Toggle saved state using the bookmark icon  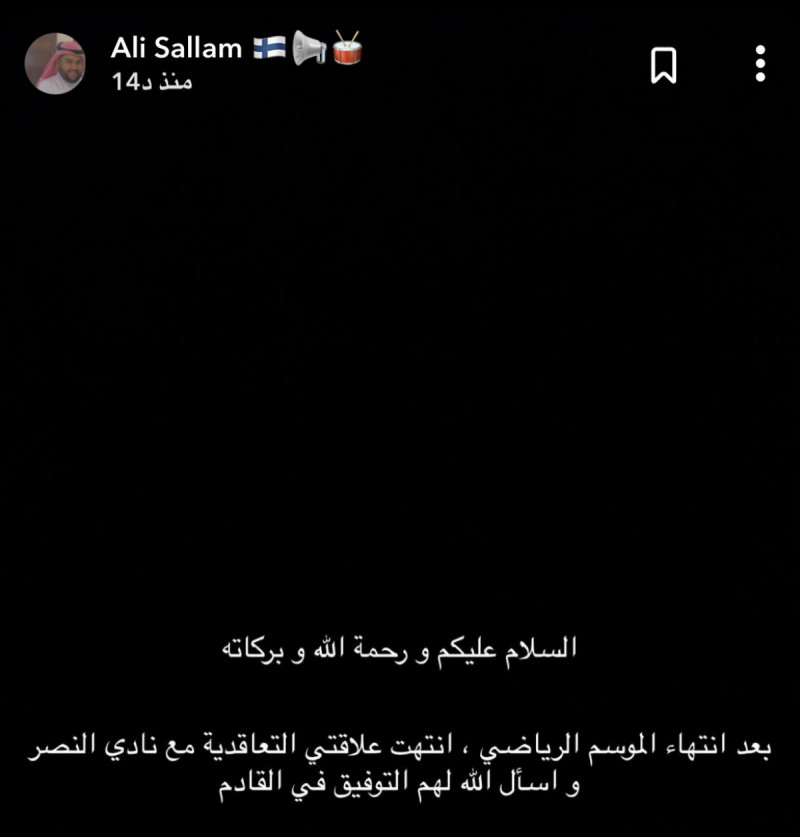pos(663,66)
